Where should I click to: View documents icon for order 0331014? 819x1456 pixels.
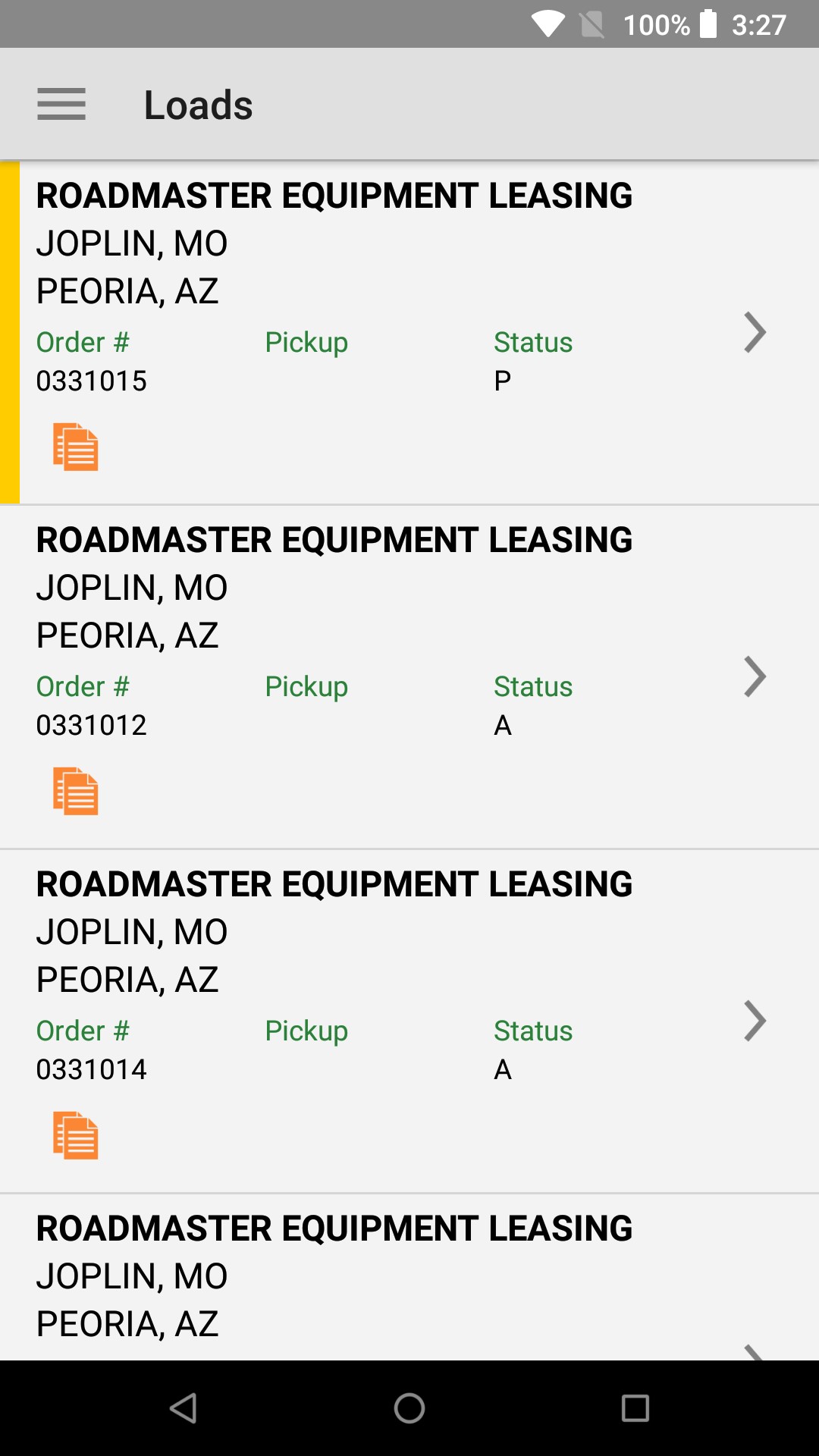76,1135
